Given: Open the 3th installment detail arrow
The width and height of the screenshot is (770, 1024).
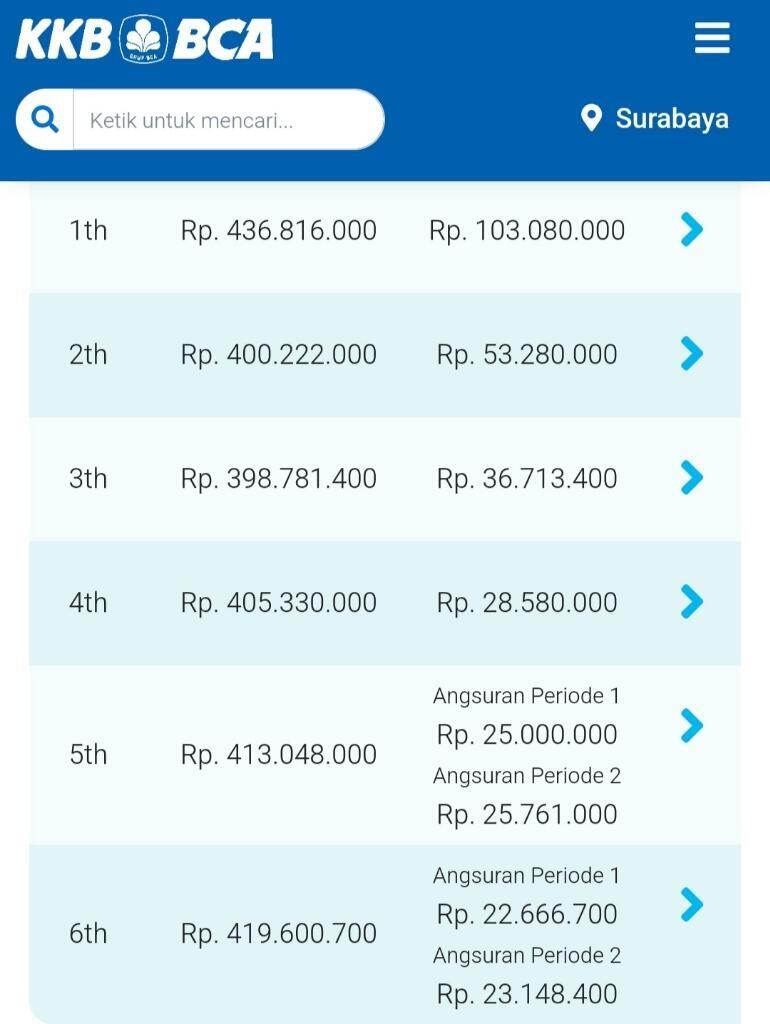Looking at the screenshot, I should [x=692, y=478].
